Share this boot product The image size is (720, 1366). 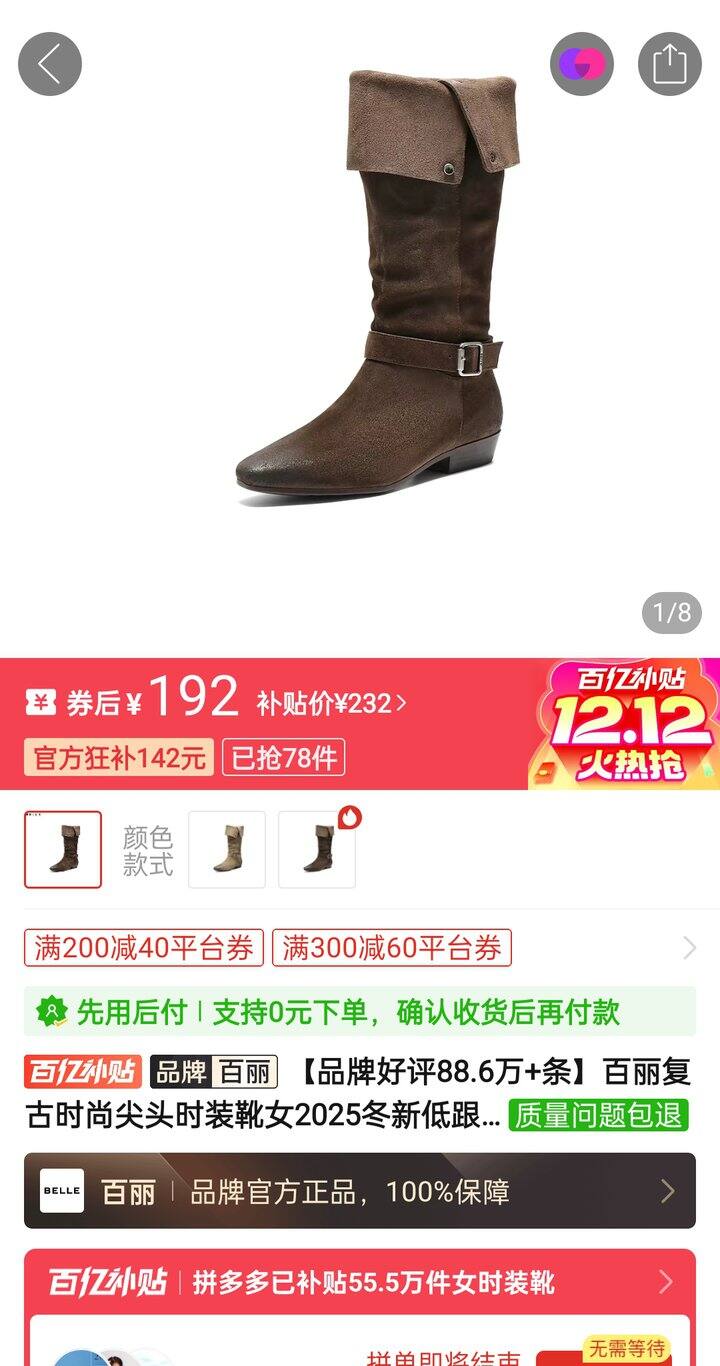click(670, 64)
